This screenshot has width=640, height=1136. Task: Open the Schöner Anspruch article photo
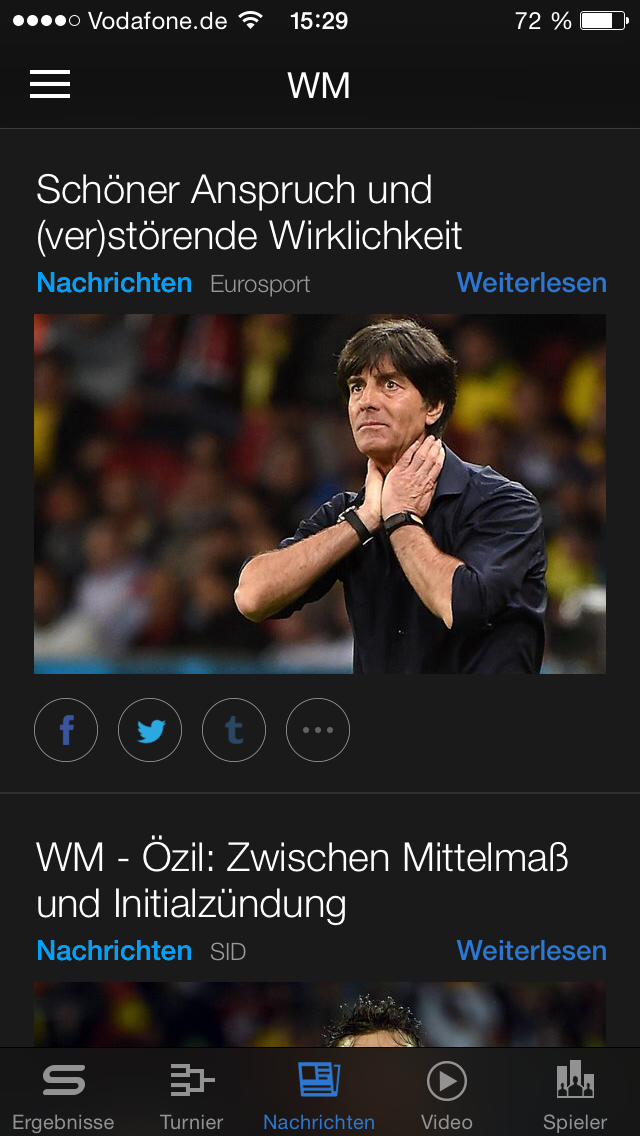click(320, 493)
